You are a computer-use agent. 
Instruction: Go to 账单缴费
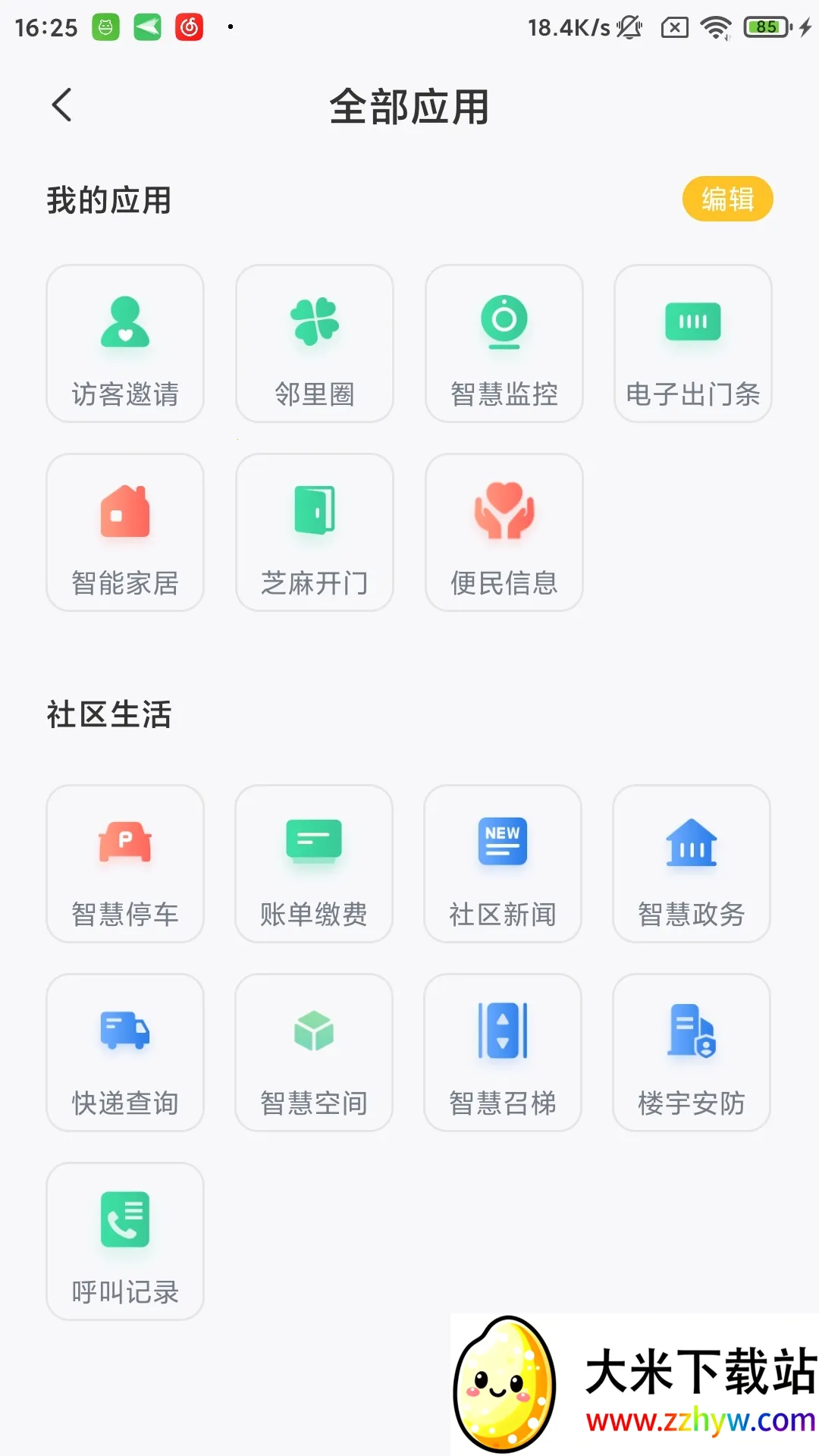click(x=314, y=864)
